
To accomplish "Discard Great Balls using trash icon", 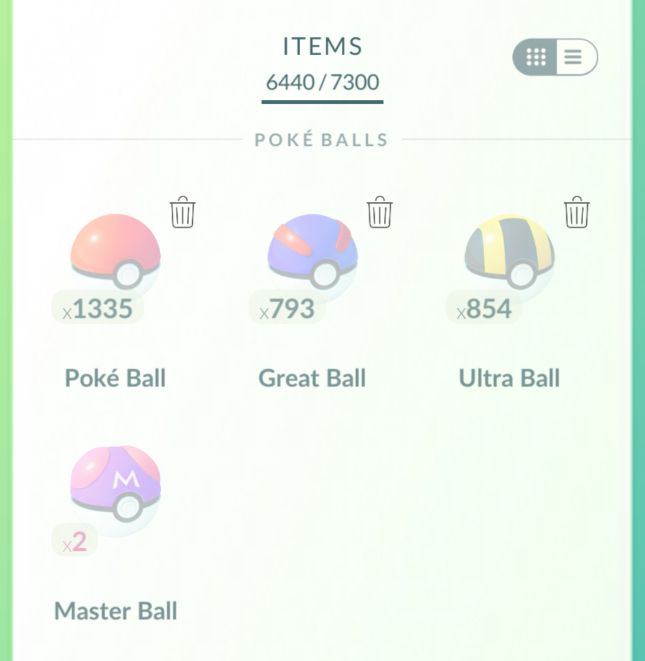I will 380,212.
